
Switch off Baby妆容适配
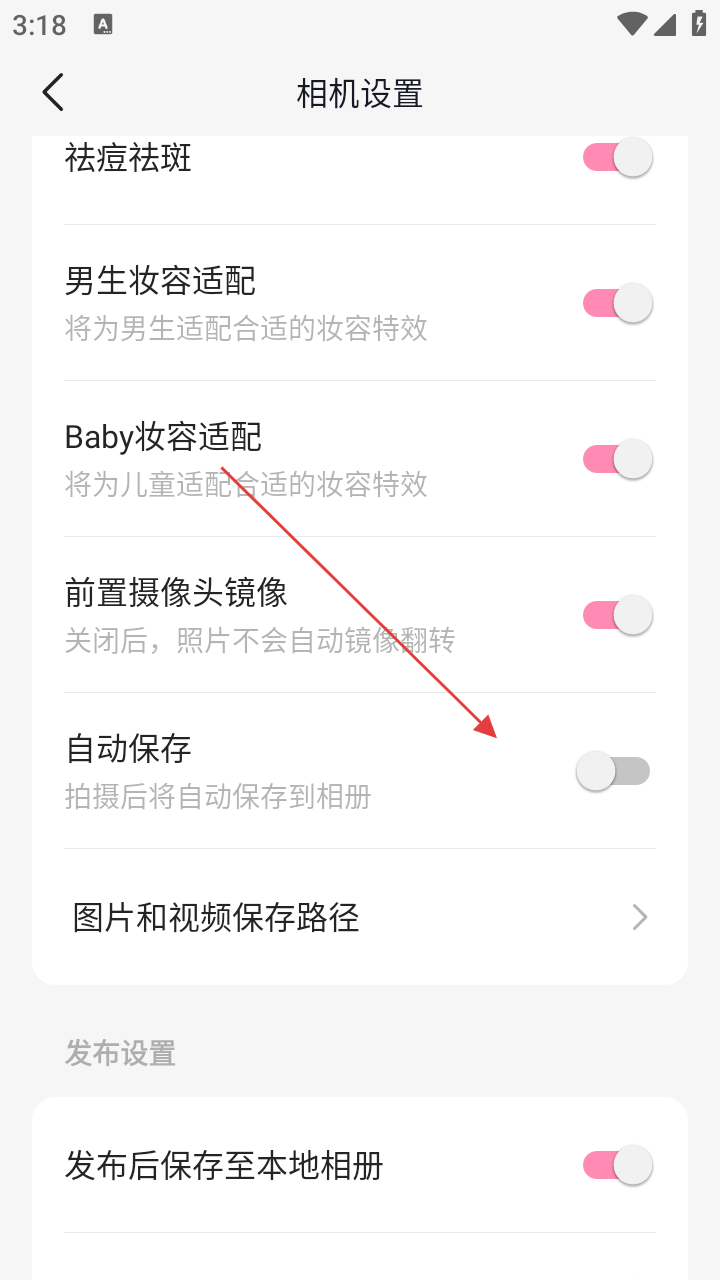617,459
